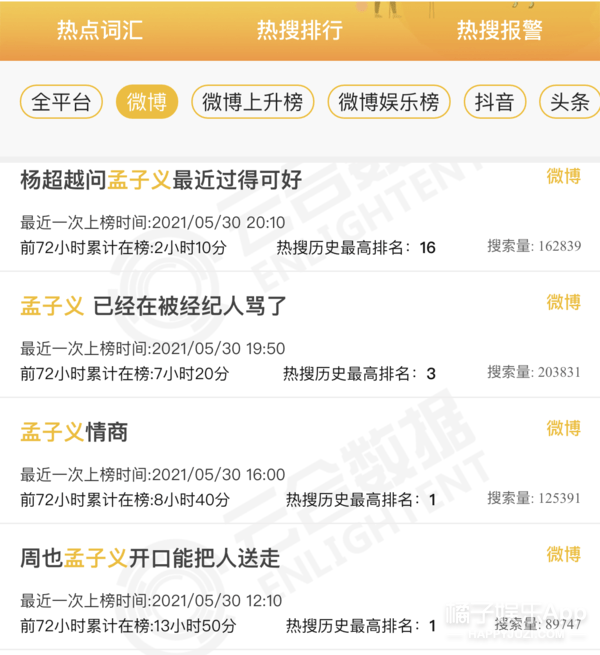Open the 热搜排行 tab
The image size is (600, 655).
299,30
